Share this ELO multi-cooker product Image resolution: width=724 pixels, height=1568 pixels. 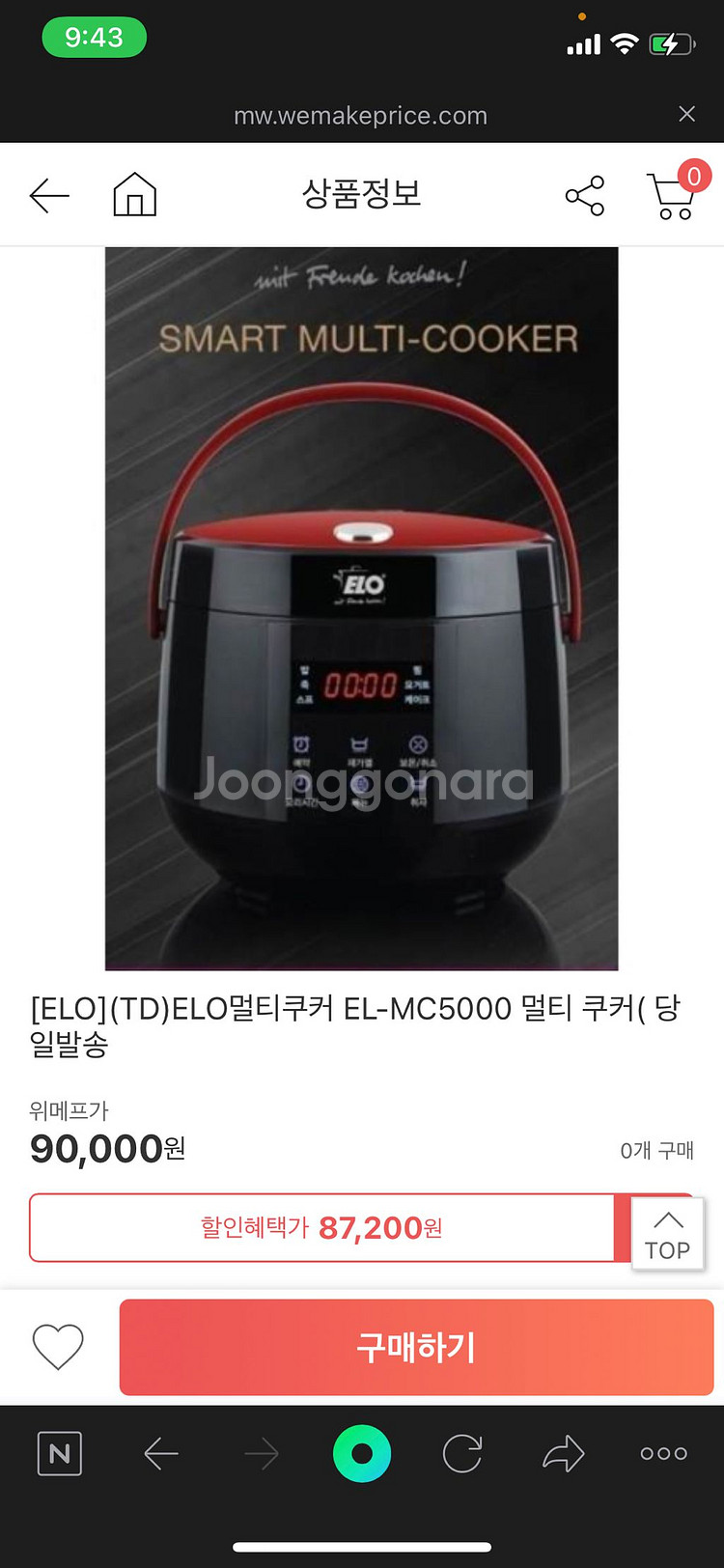click(585, 196)
